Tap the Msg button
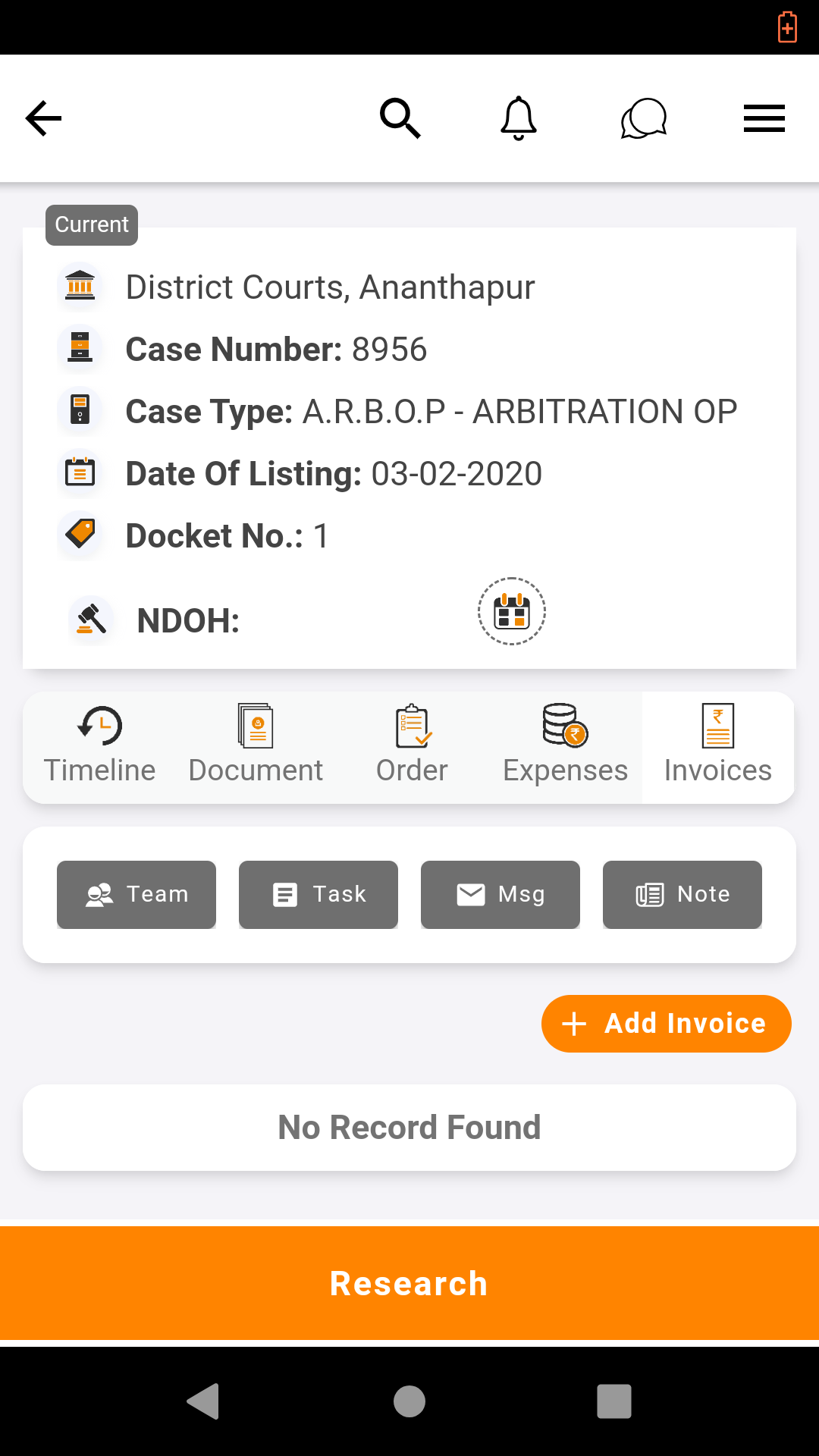This screenshot has height=1456, width=819. tap(500, 894)
